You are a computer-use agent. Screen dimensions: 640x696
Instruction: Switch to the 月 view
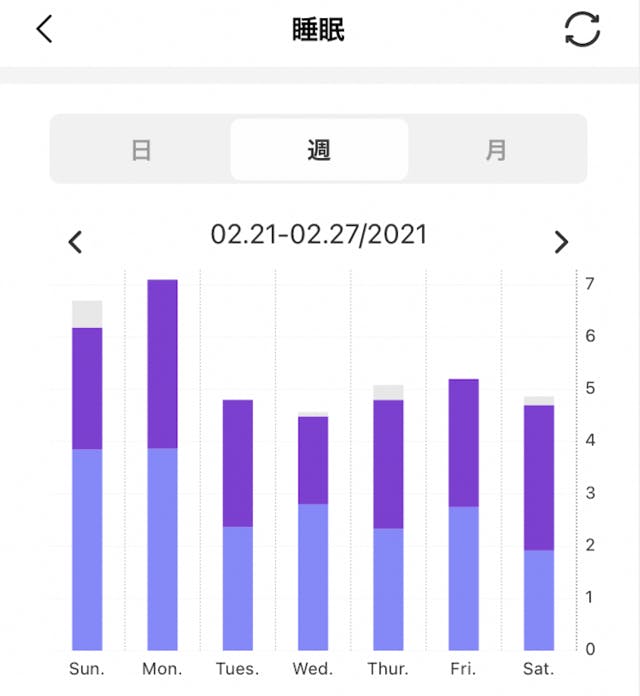(x=496, y=150)
